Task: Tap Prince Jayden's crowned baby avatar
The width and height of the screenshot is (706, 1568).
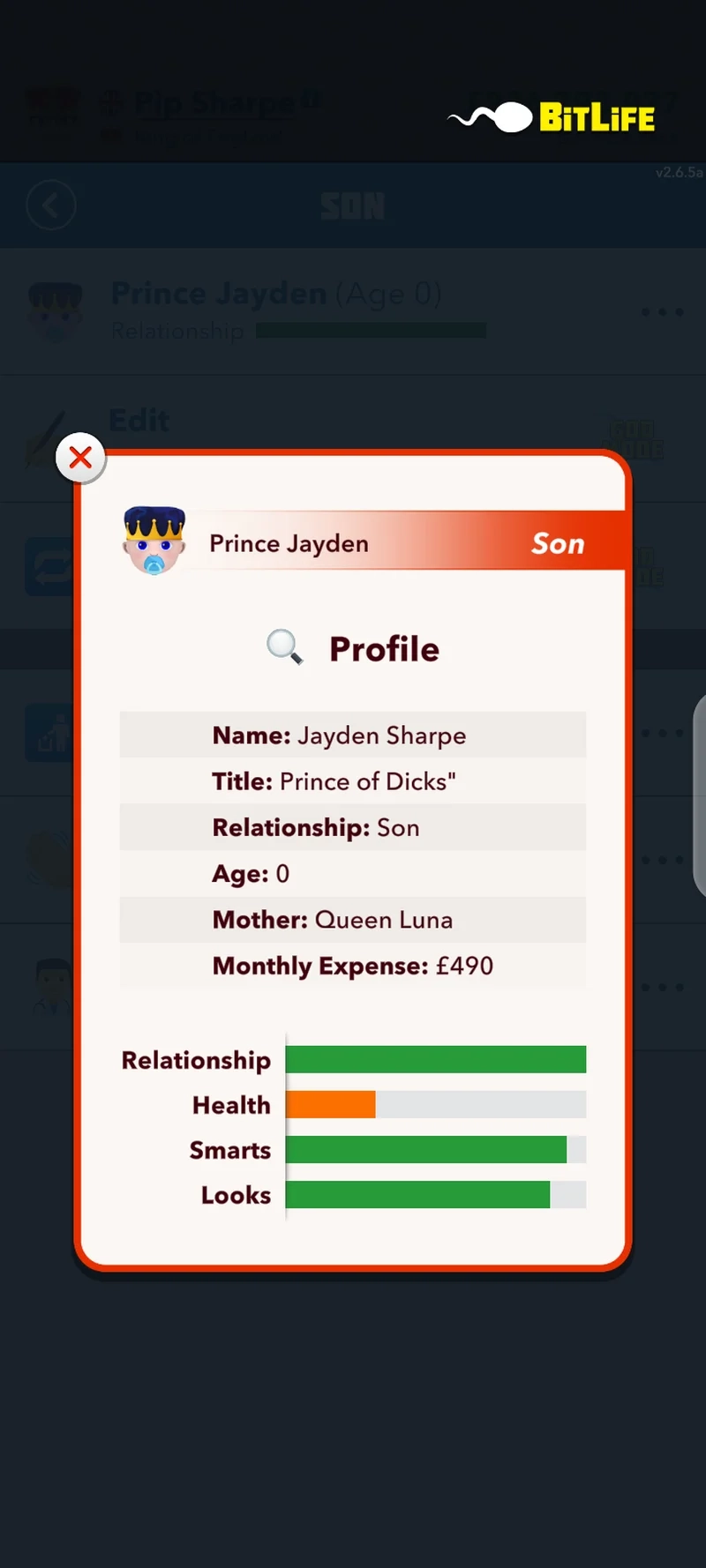Action: [x=154, y=541]
